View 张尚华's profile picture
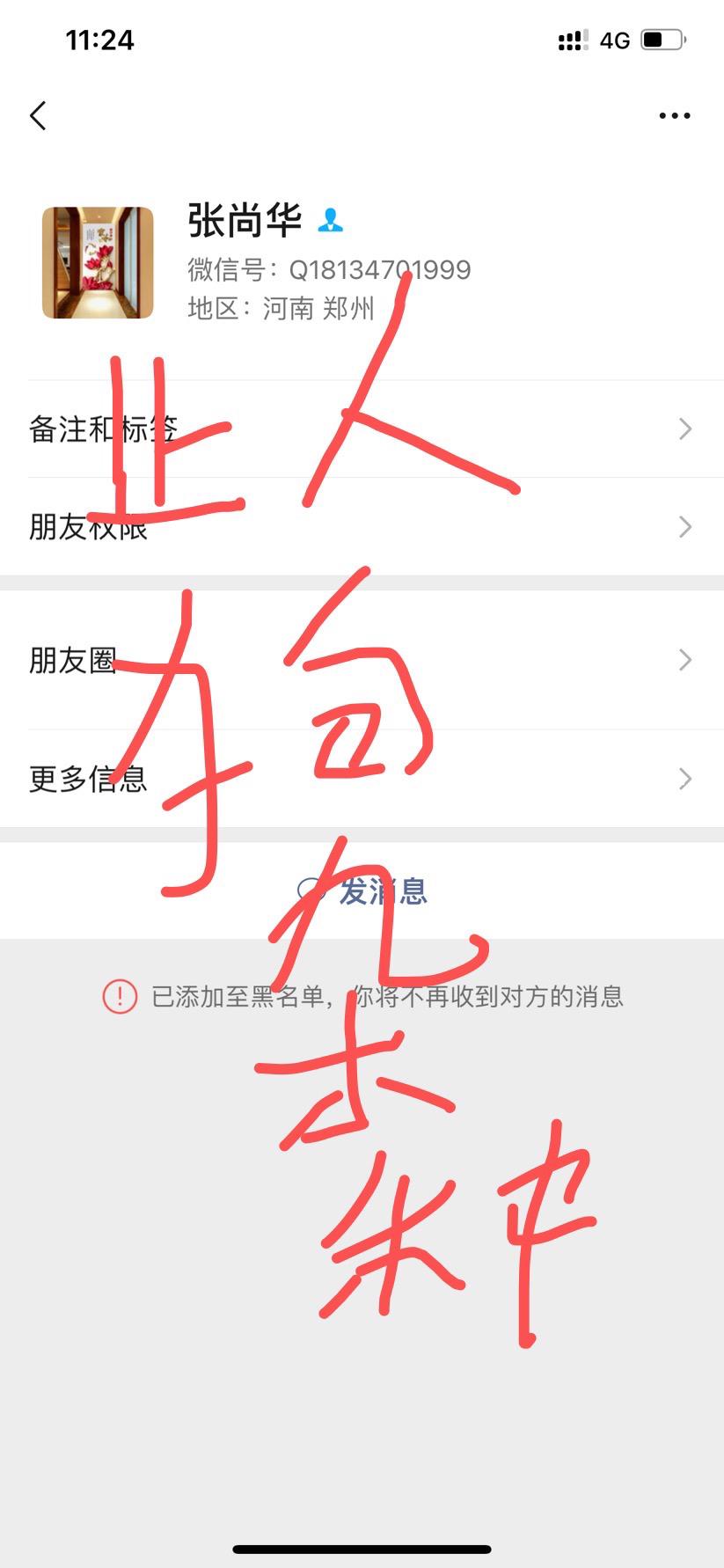This screenshot has width=724, height=1568. (98, 262)
